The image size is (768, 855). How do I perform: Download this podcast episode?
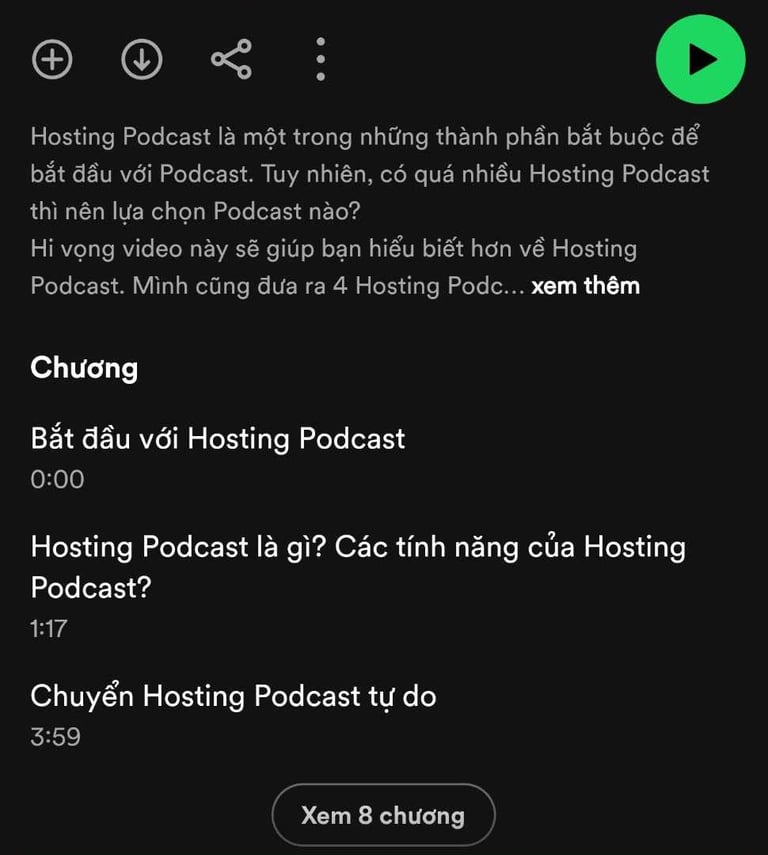[141, 60]
